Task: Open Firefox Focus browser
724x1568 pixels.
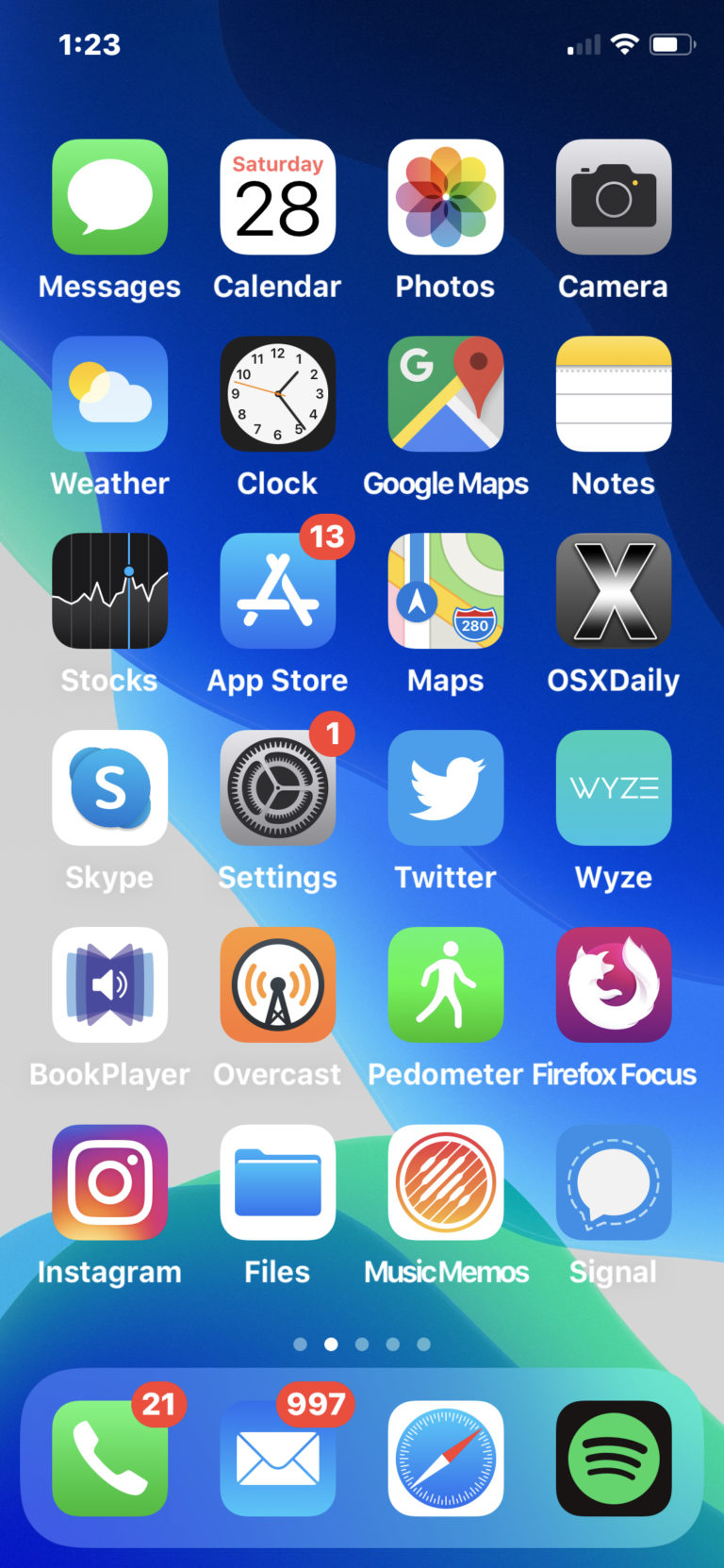Action: click(613, 985)
